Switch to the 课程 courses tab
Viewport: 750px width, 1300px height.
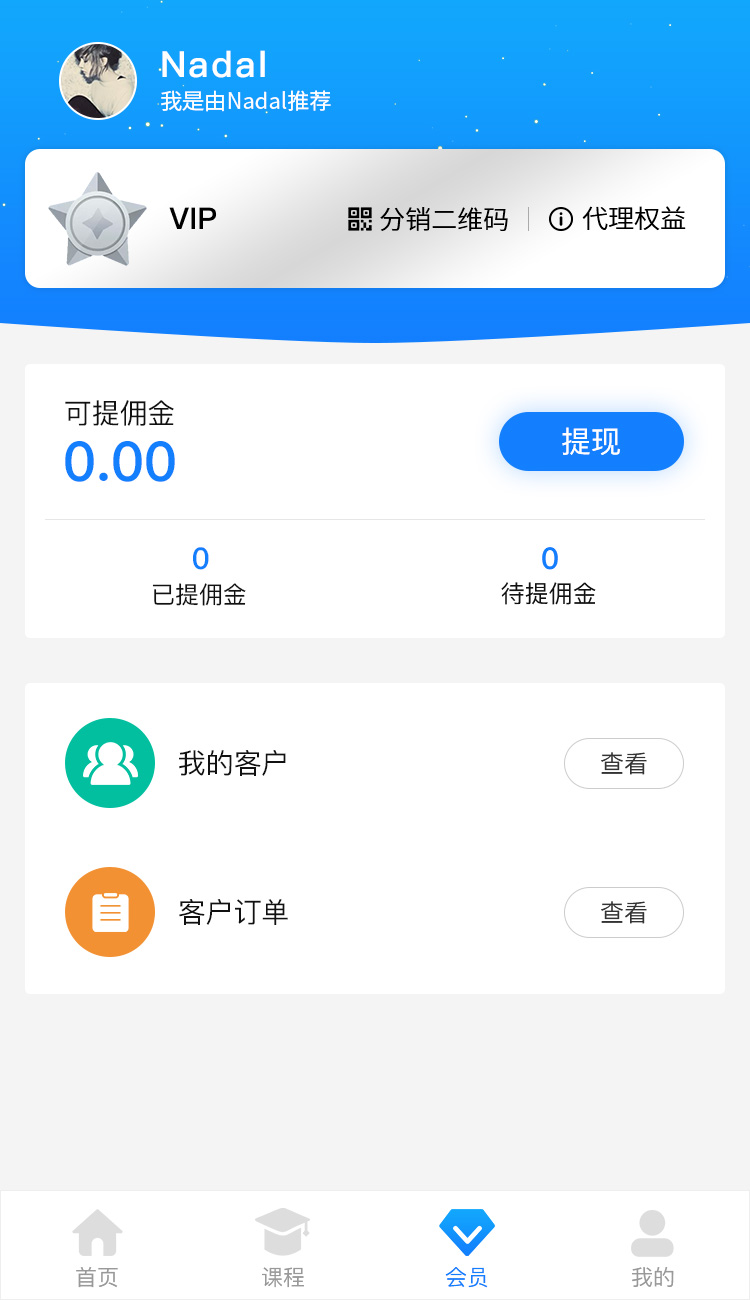(x=283, y=1246)
